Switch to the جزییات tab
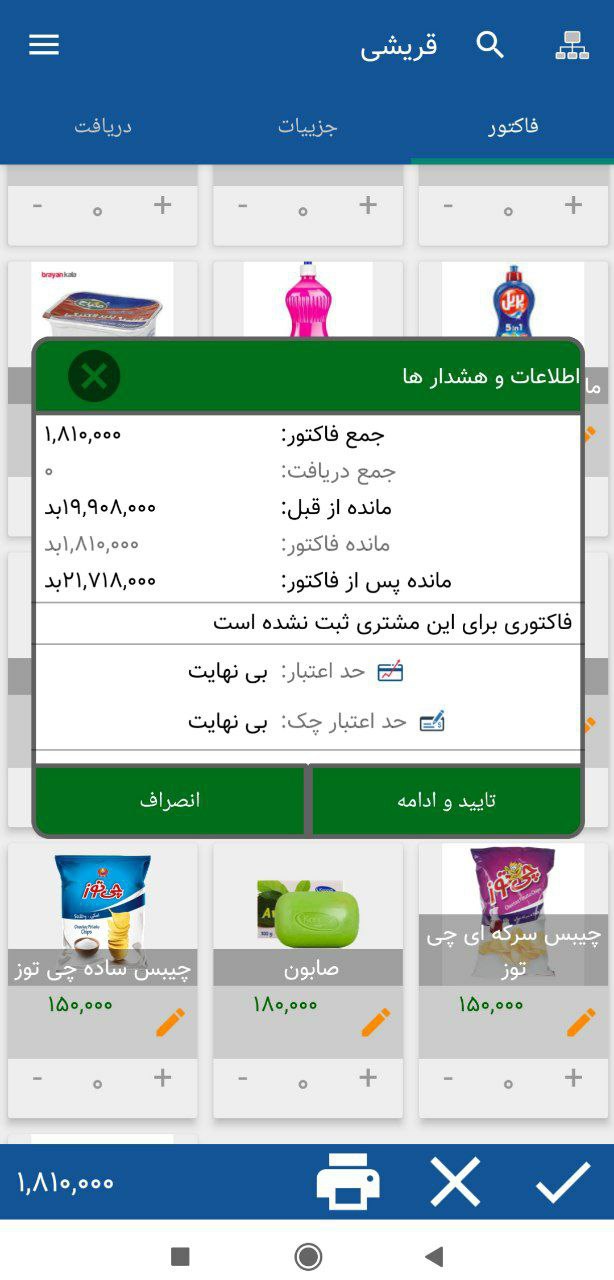 [307, 127]
